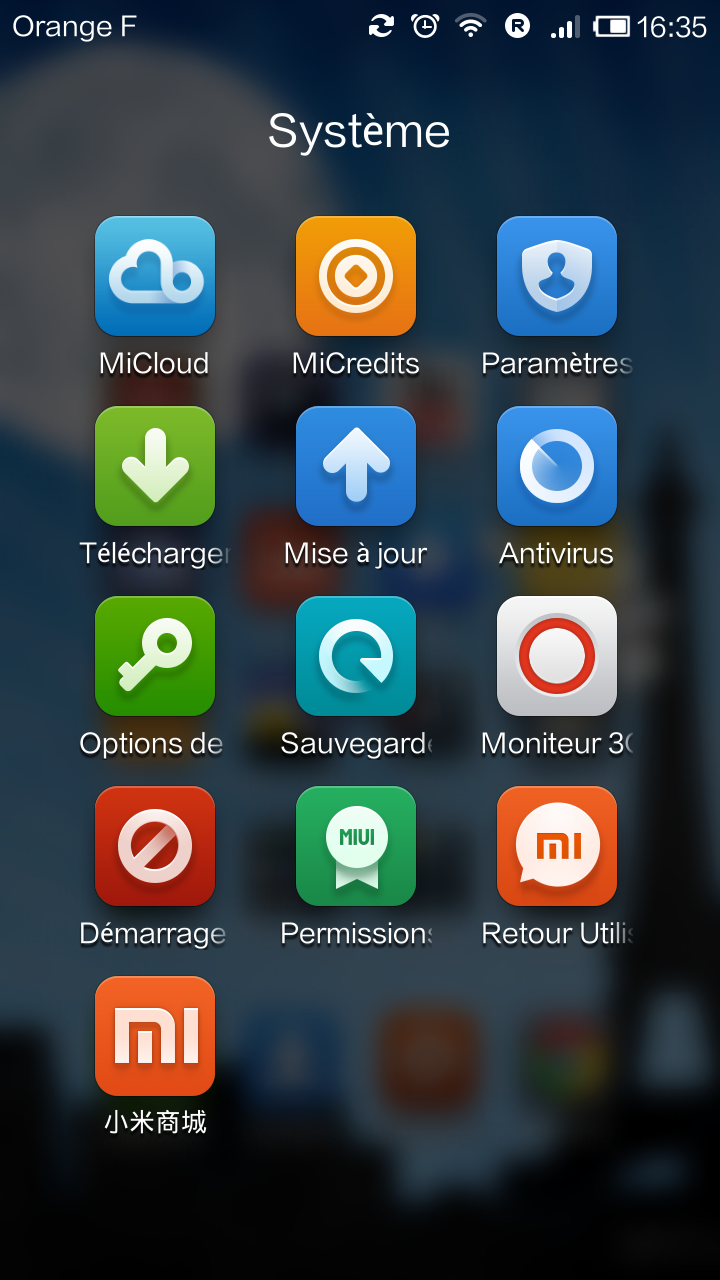Tap the Télécharger download app
720x1280 pixels.
155,466
